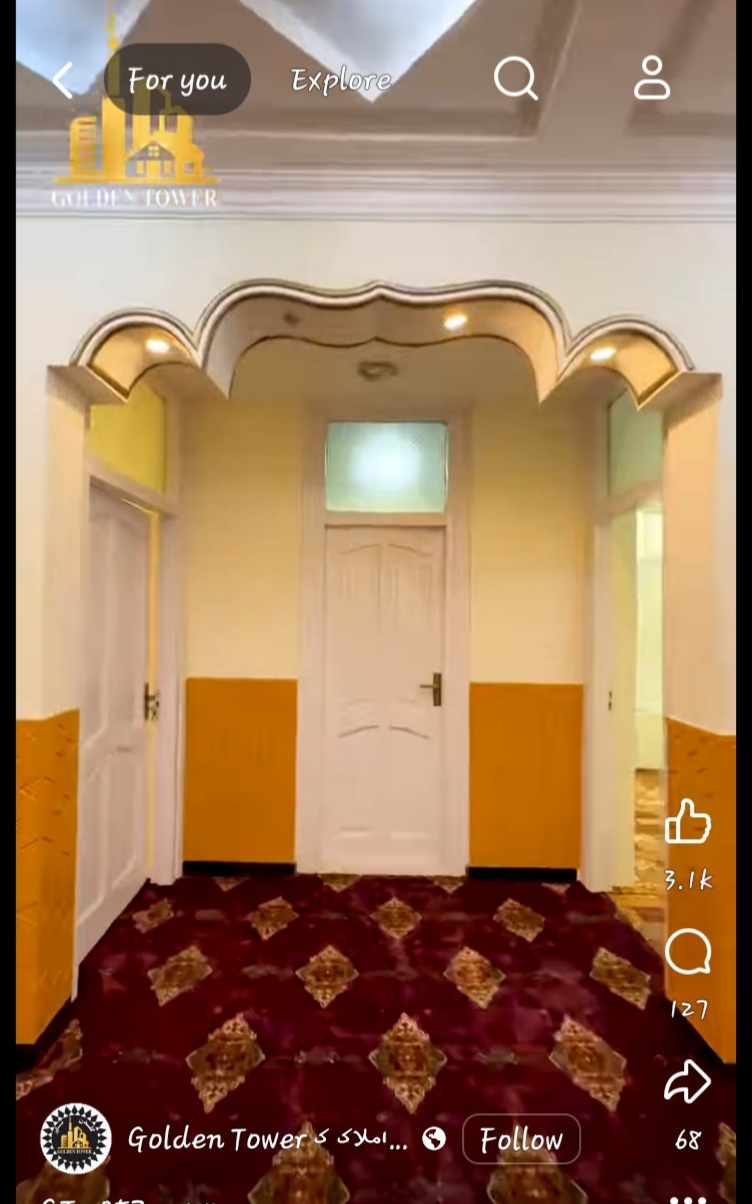752x1204 pixels.
Task: Open the profile icon
Action: [652, 78]
